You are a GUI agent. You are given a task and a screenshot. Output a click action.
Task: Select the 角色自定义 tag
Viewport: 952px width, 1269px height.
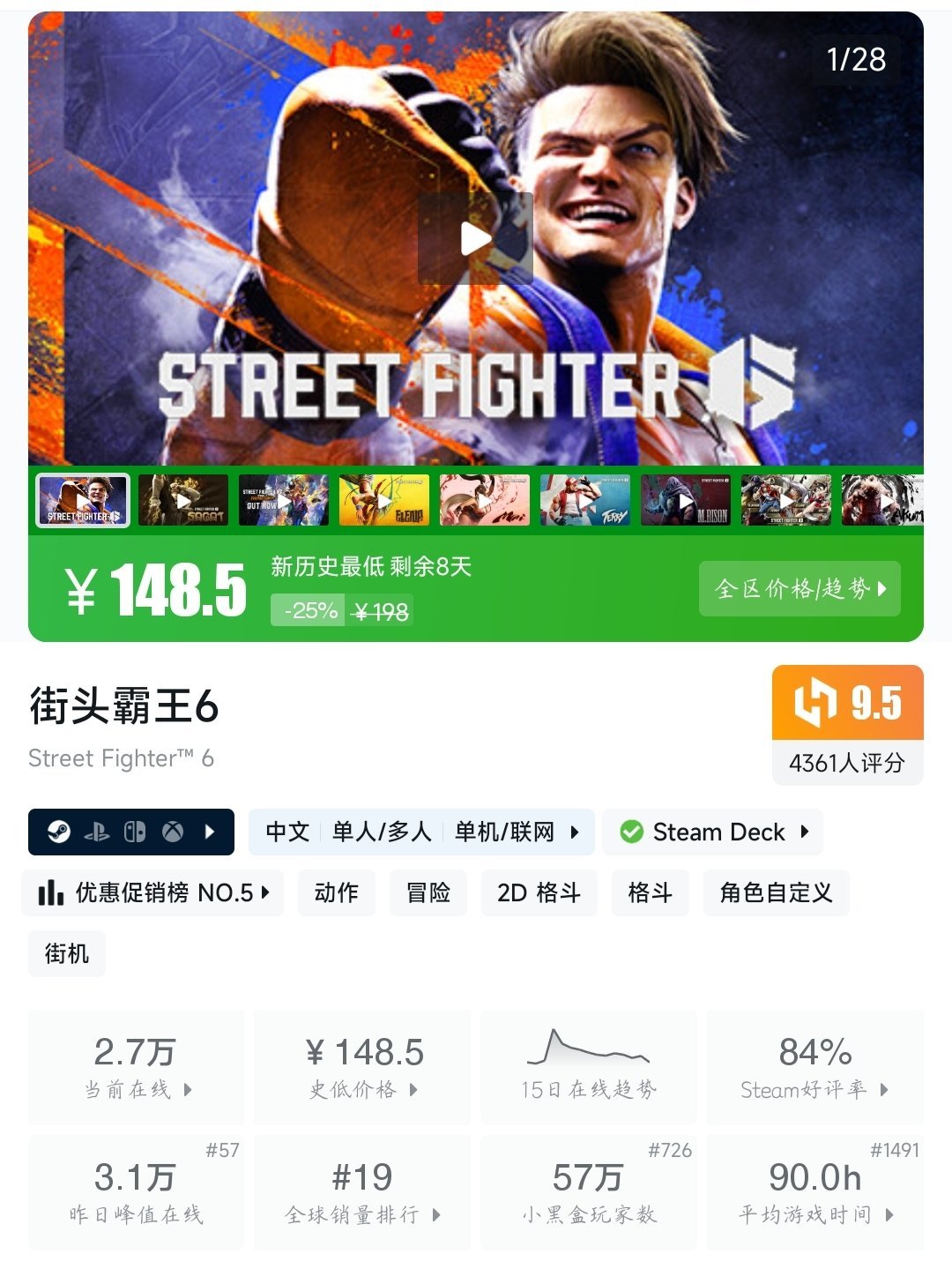(x=776, y=892)
